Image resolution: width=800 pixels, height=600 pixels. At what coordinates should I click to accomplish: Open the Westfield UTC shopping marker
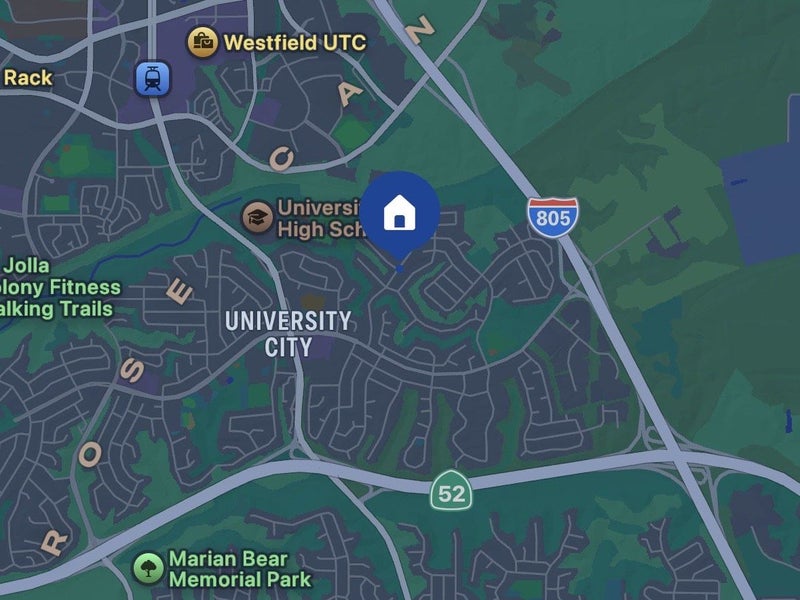coord(203,42)
